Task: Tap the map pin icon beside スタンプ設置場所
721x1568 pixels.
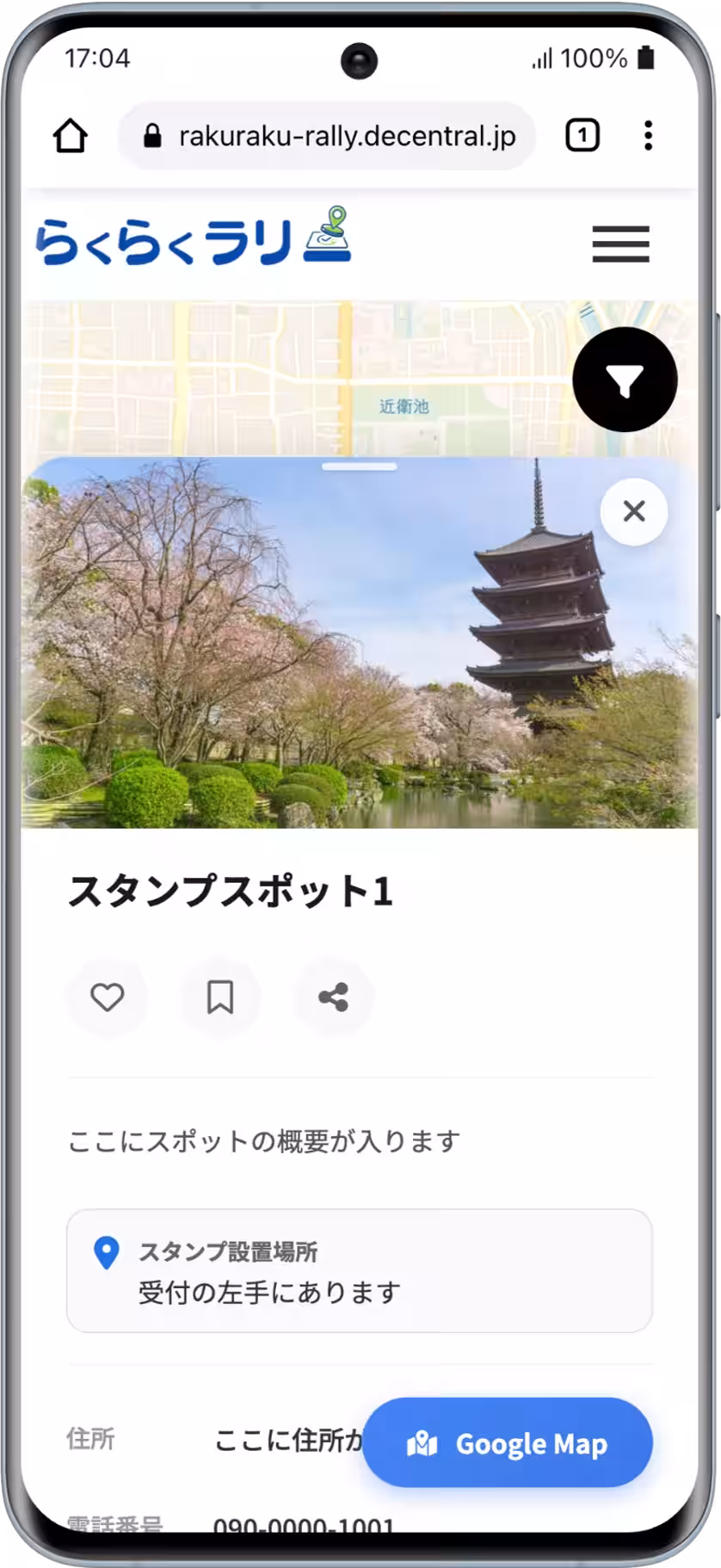Action: click(x=105, y=1253)
